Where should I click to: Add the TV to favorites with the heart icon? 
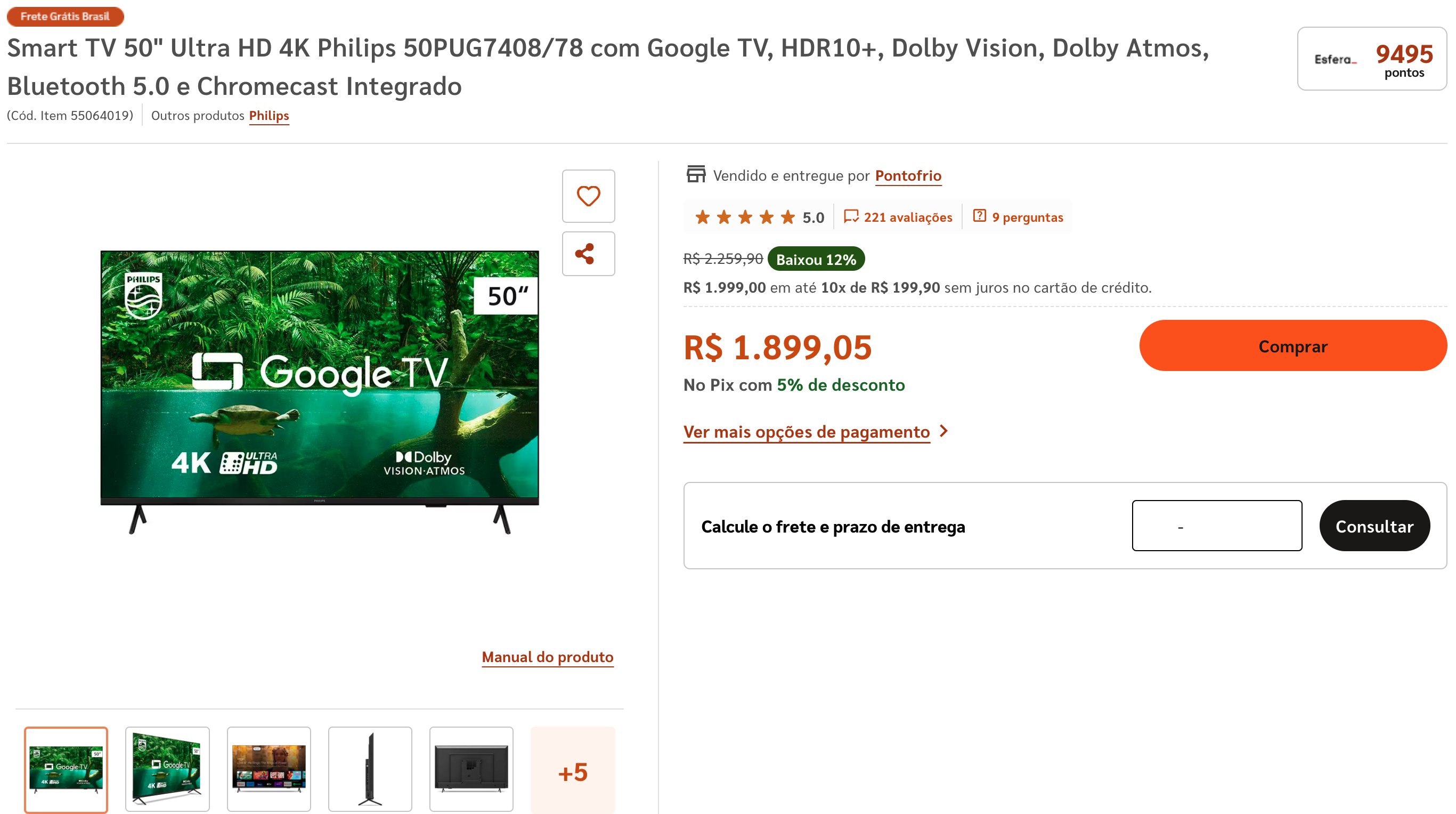pos(588,196)
